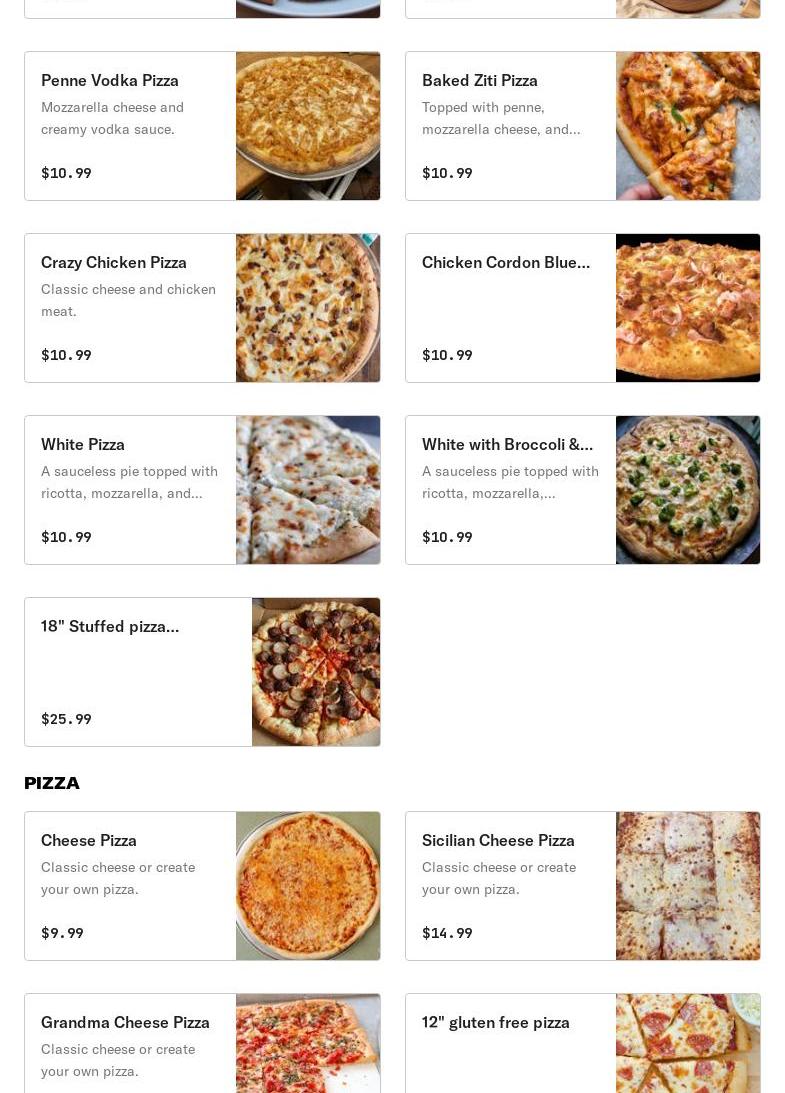Open the $9.99 Cheese Pizza item
This screenshot has width=785, height=1093.
[202, 886]
